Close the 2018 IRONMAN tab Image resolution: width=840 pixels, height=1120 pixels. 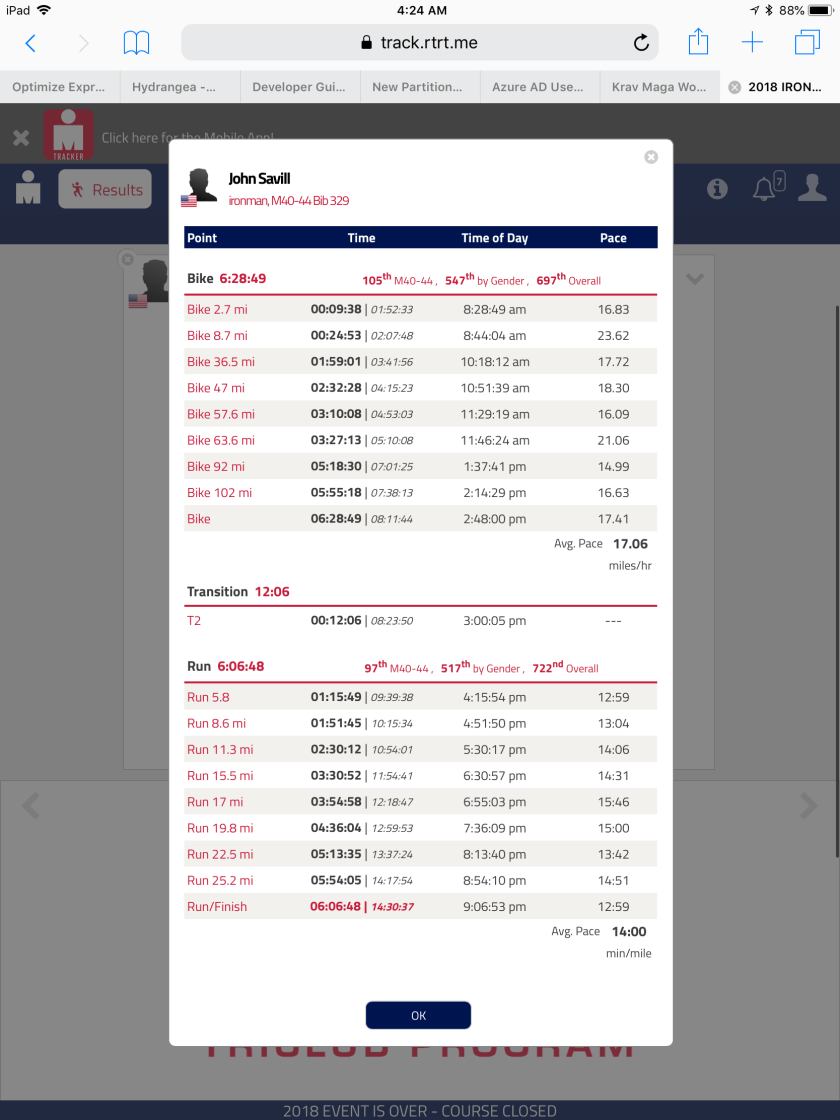point(735,87)
